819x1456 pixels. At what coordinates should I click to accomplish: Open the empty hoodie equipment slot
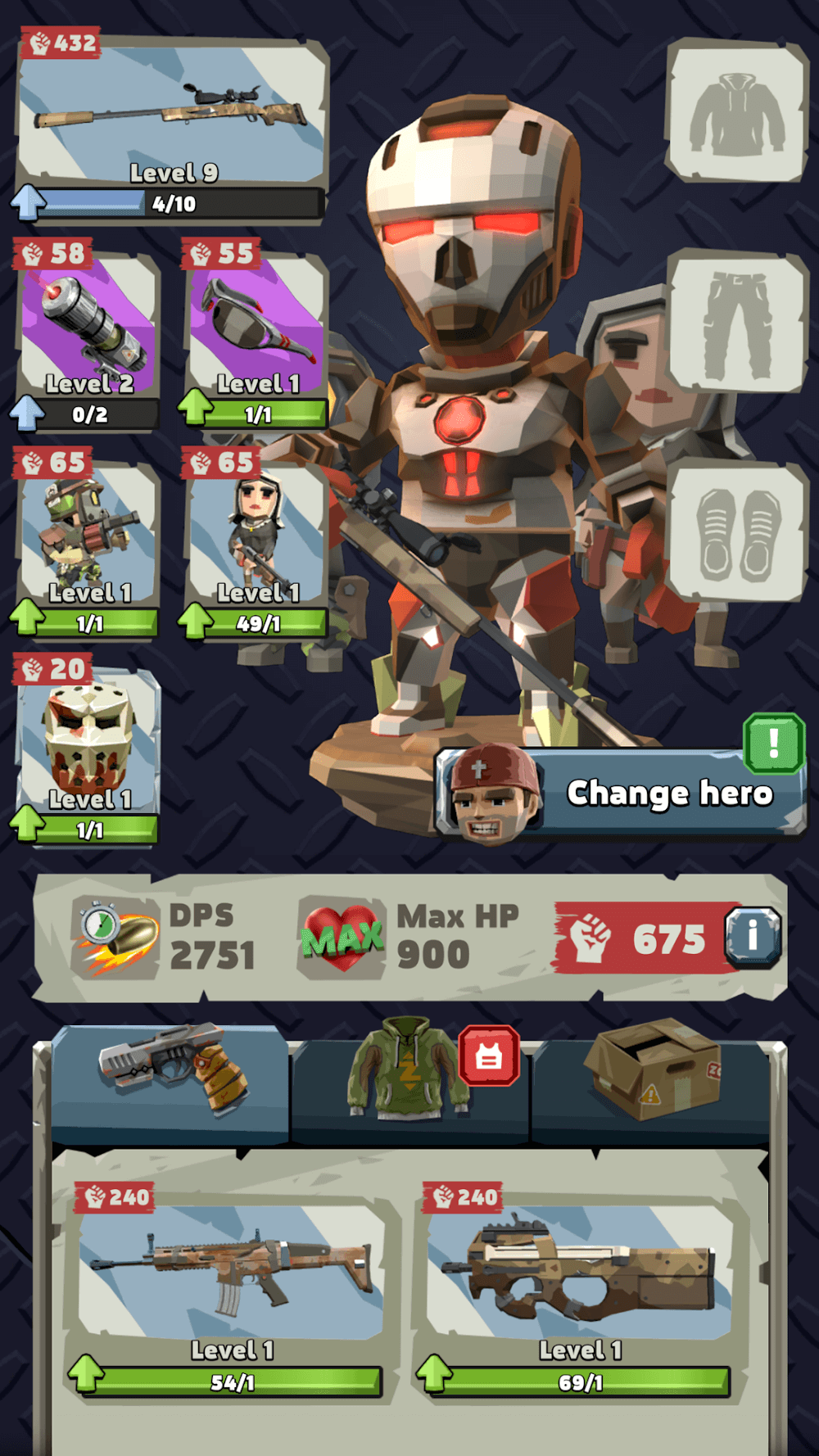click(737, 111)
